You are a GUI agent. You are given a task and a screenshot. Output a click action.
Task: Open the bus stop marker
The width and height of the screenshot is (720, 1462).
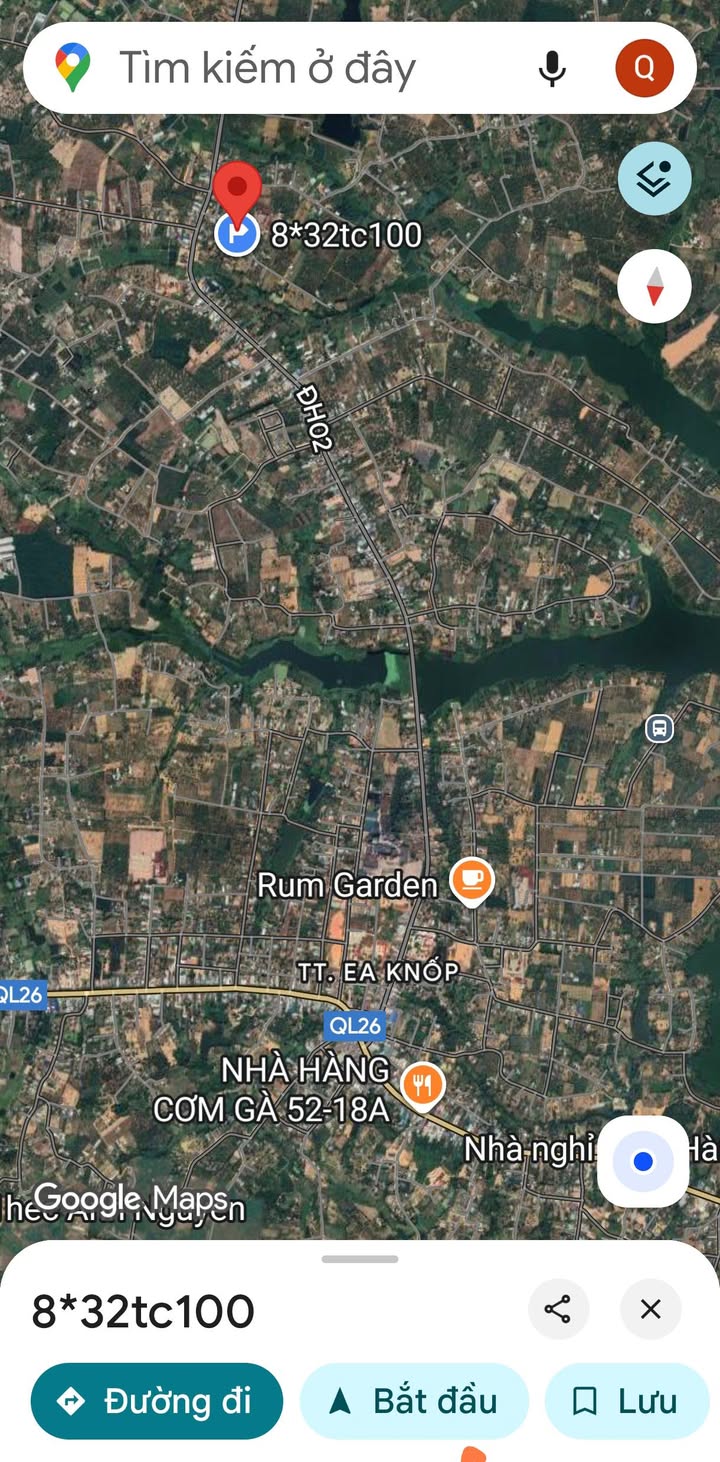pyautogui.click(x=659, y=728)
